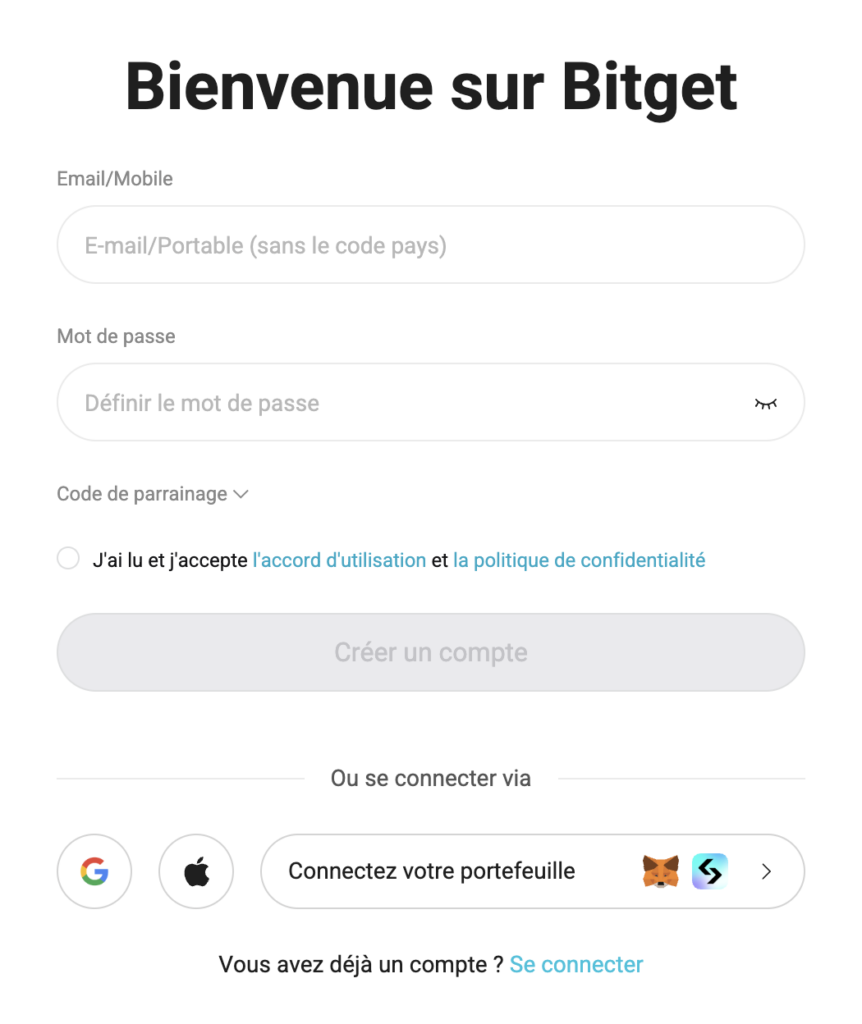The width and height of the screenshot is (862, 1024).
Task: Accept the usage agreement checkbox
Action: 67,558
